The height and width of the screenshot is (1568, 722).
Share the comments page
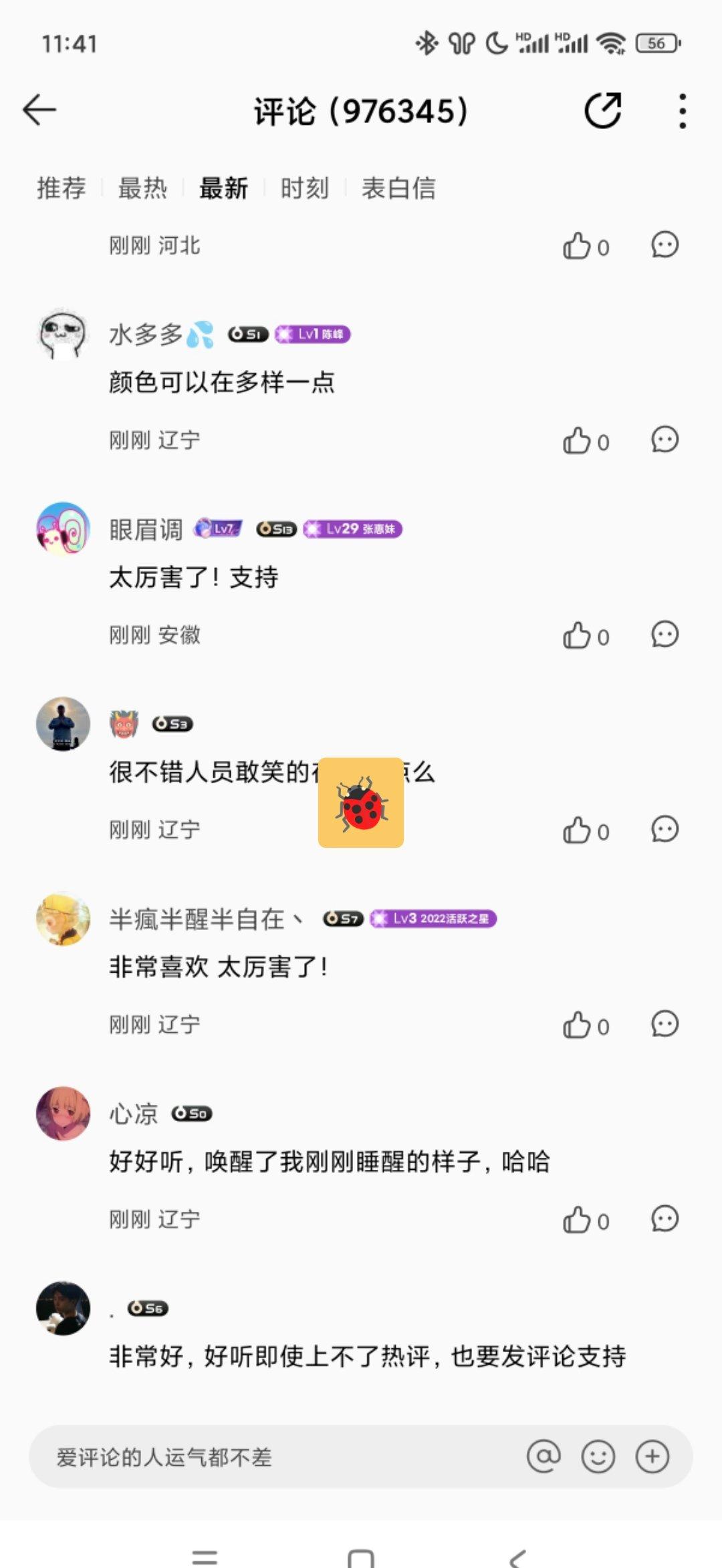[604, 110]
